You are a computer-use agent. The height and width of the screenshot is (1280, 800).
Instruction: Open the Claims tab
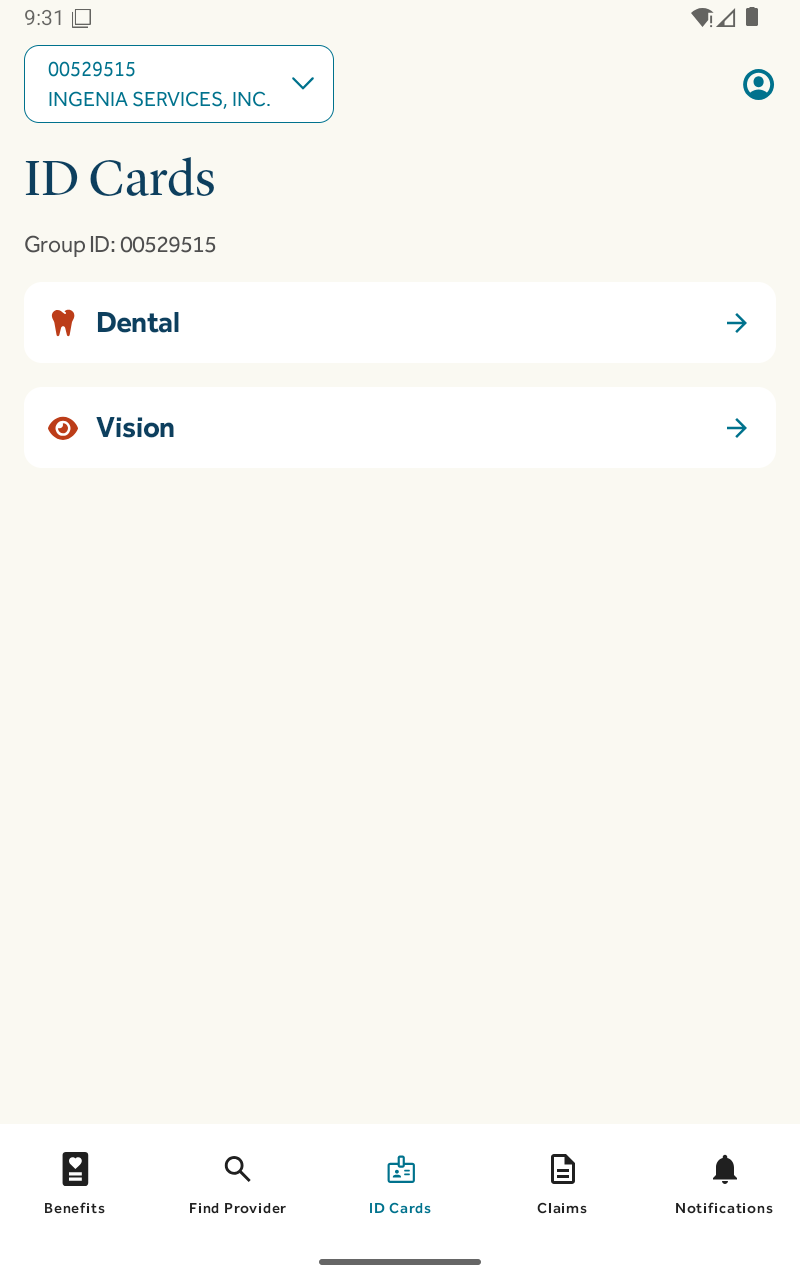(x=562, y=1183)
